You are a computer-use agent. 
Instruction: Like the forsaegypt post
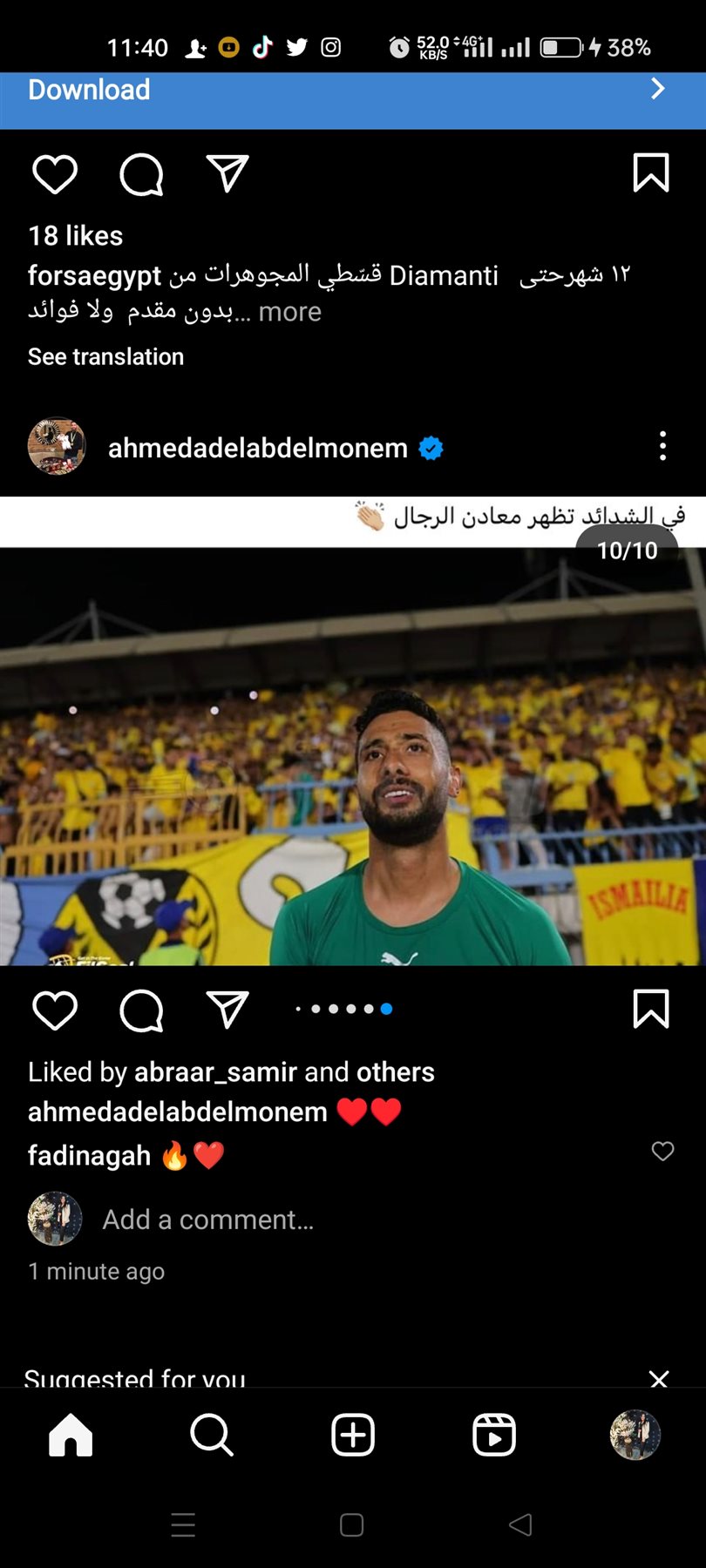[55, 174]
